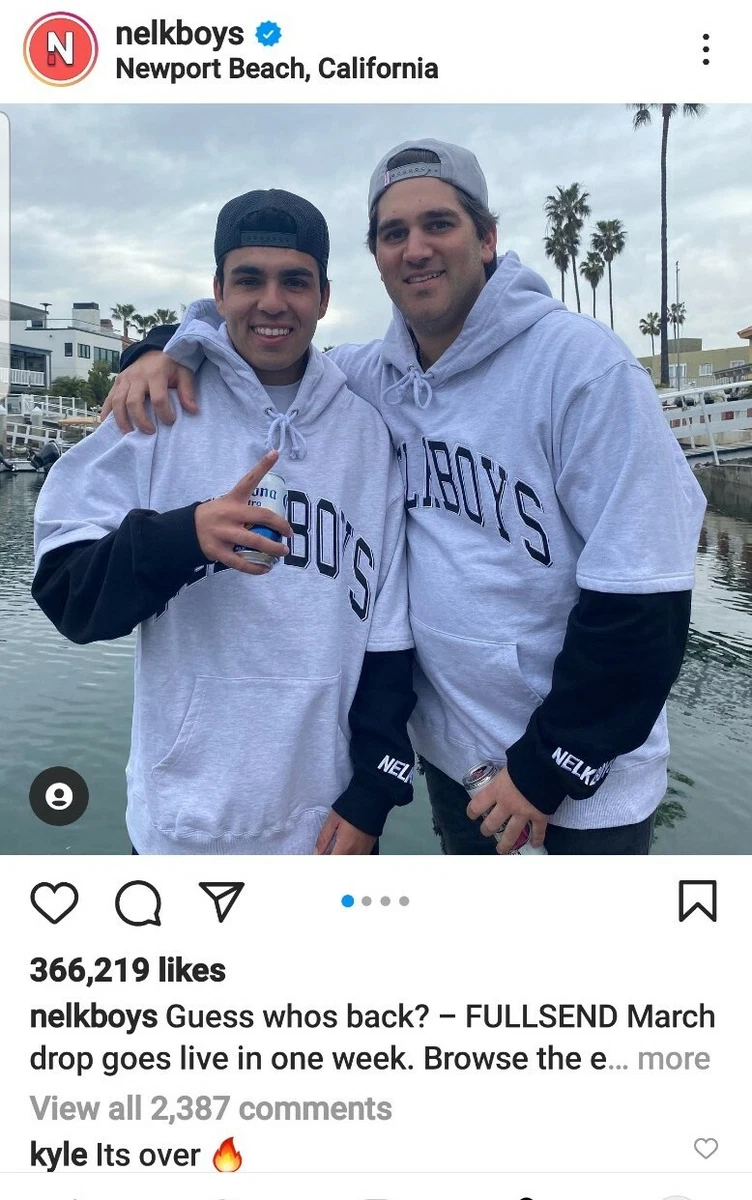Open the nelkboys username in the post header
752x1200 pixels.
180,34
